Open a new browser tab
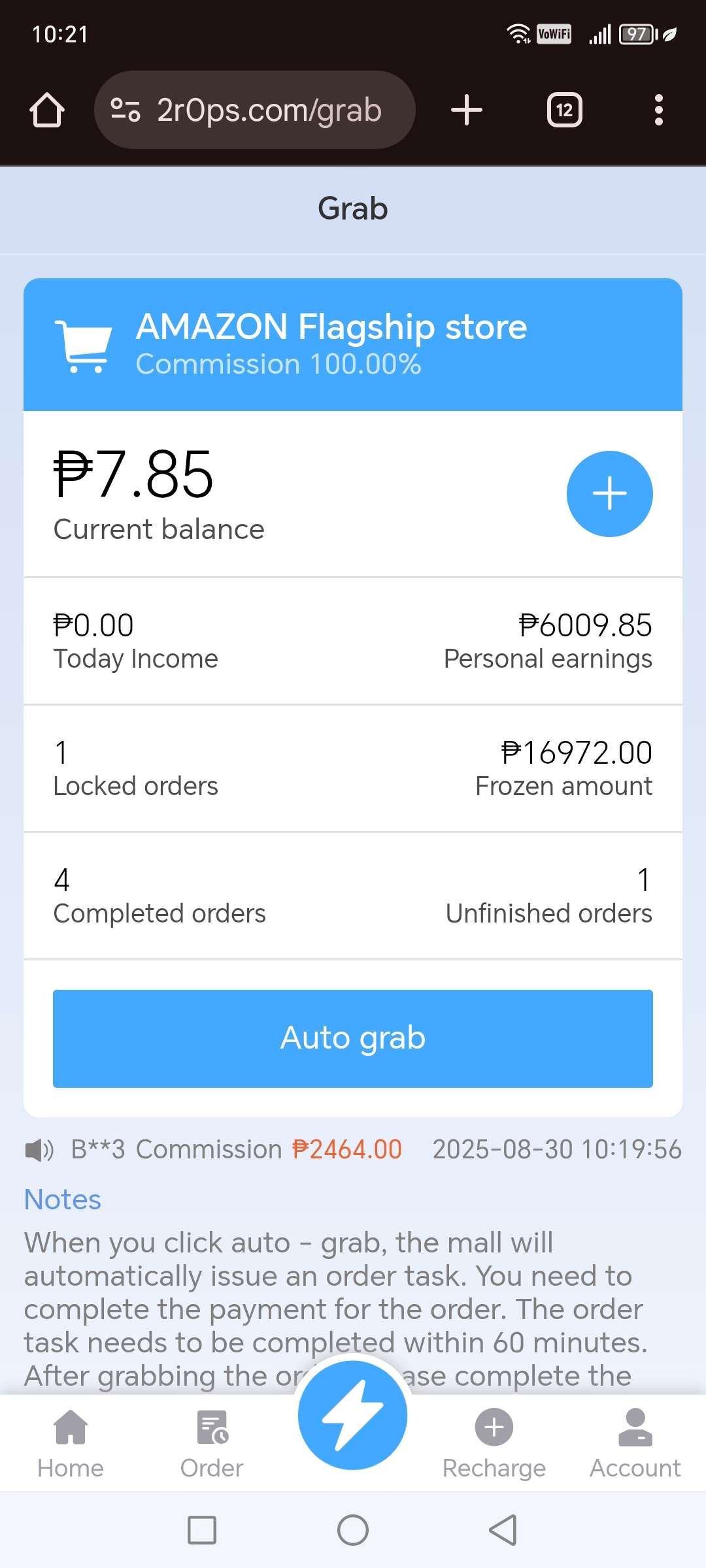Image resolution: width=706 pixels, height=1568 pixels. [x=467, y=110]
